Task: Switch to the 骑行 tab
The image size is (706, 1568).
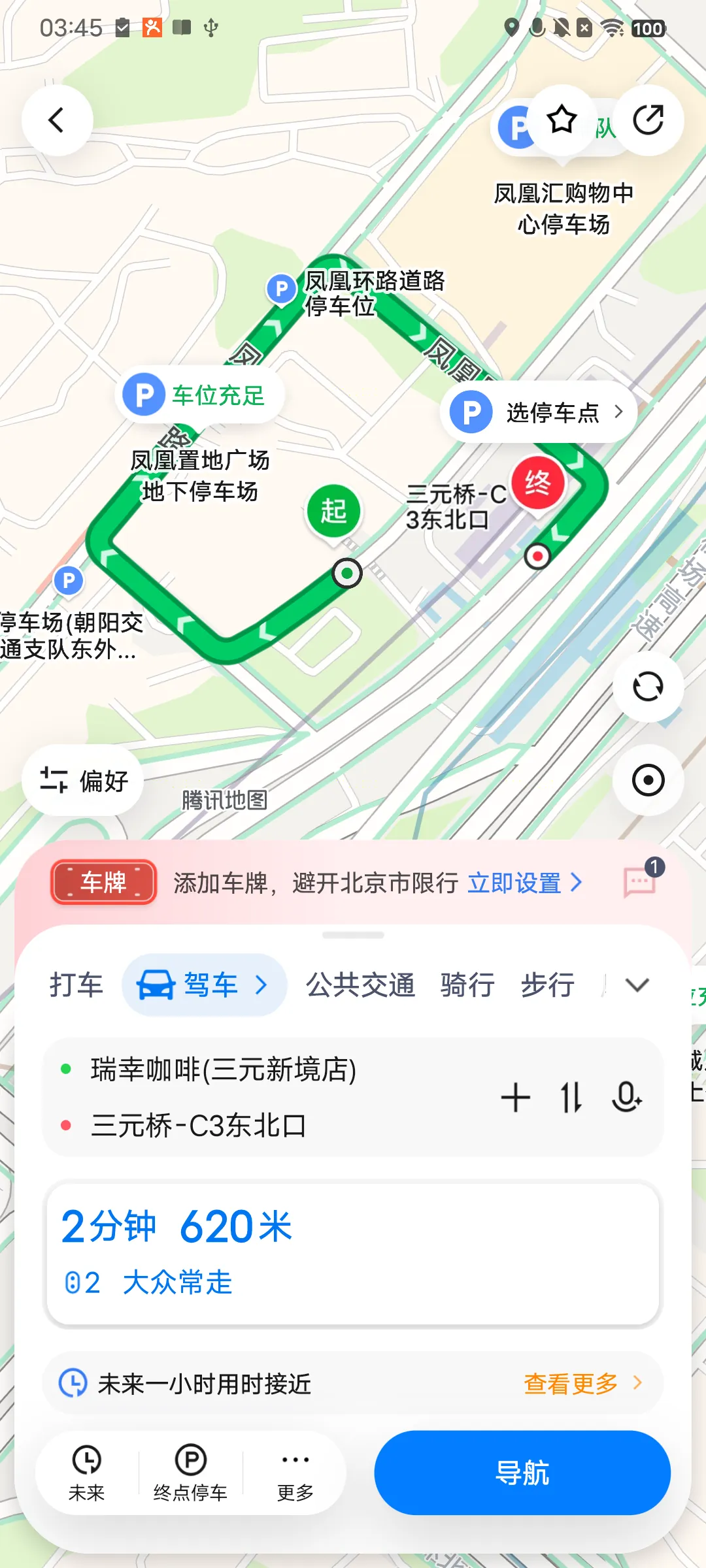Action: pos(467,985)
